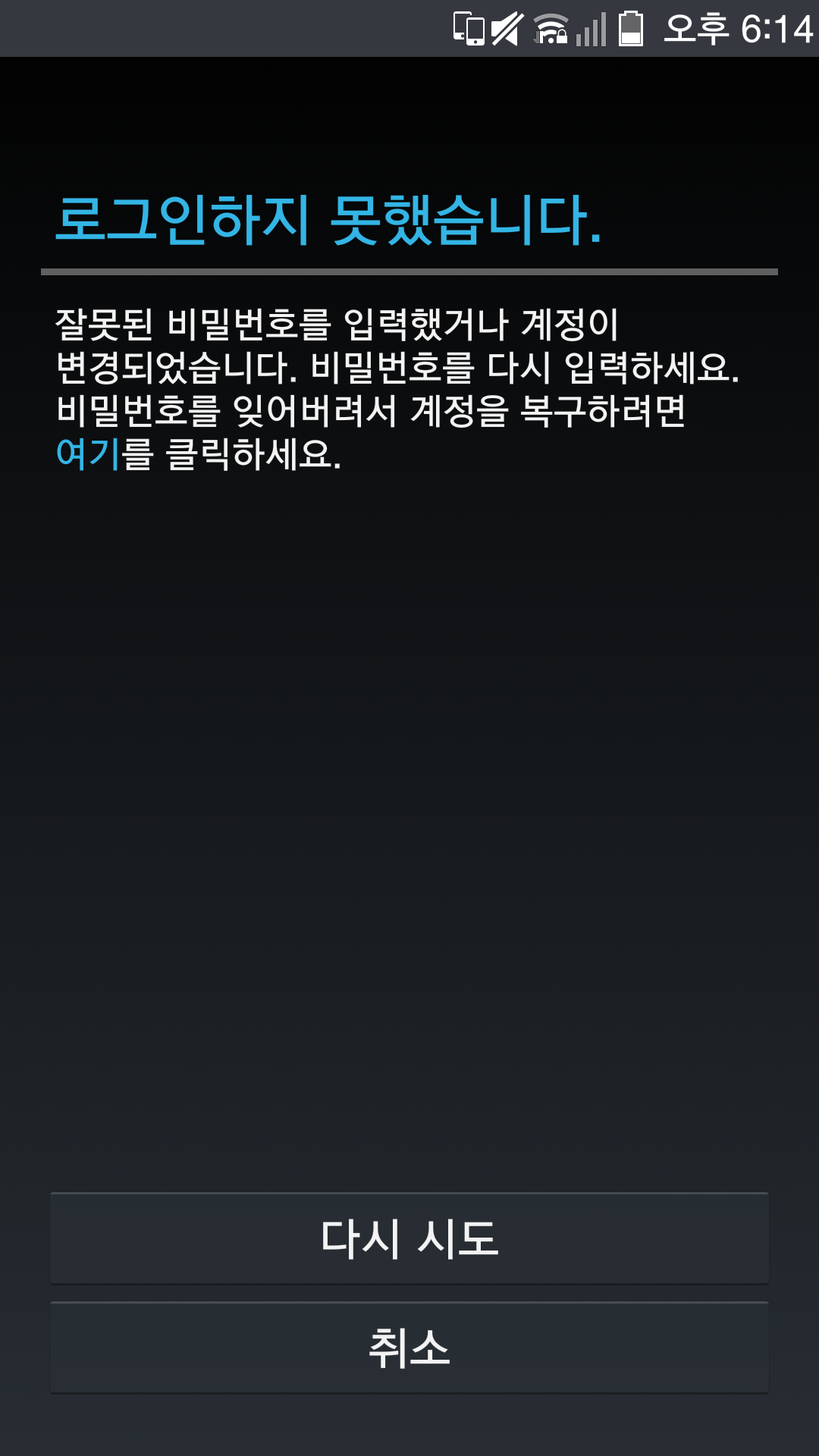Open the 여기 account recovery link
This screenshot has height=1456, width=819.
tap(88, 454)
